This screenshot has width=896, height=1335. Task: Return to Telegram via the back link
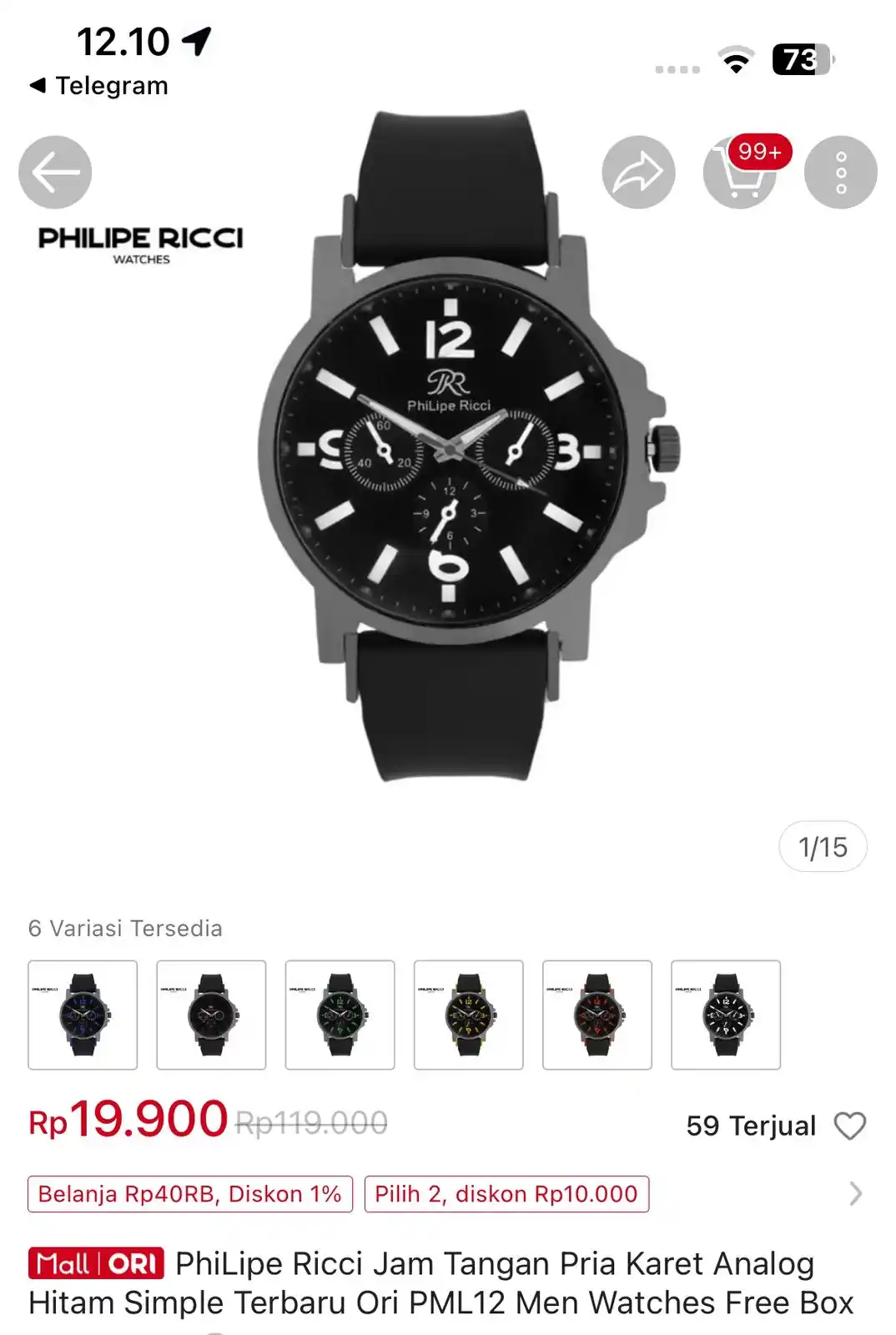pos(98,86)
